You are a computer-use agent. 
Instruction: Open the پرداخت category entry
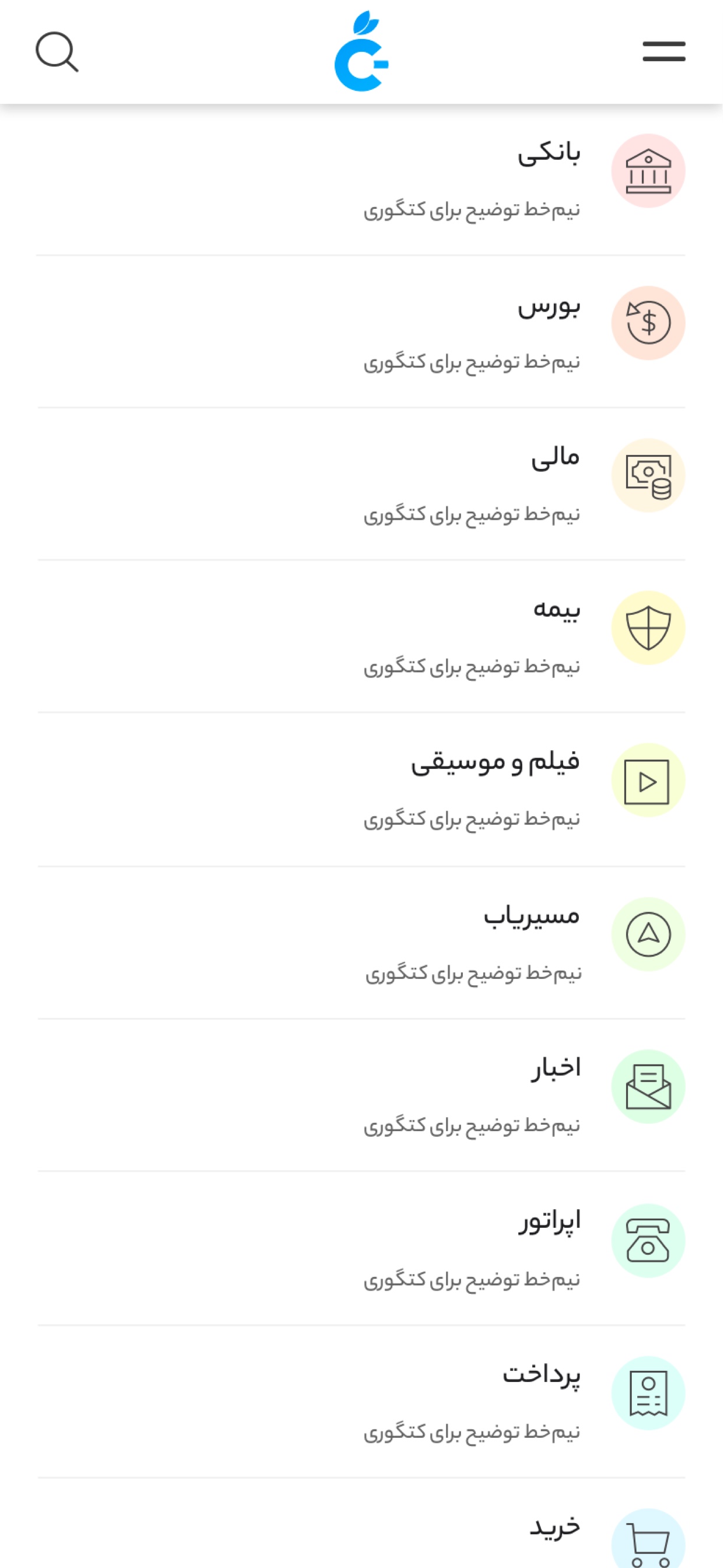(x=544, y=1378)
